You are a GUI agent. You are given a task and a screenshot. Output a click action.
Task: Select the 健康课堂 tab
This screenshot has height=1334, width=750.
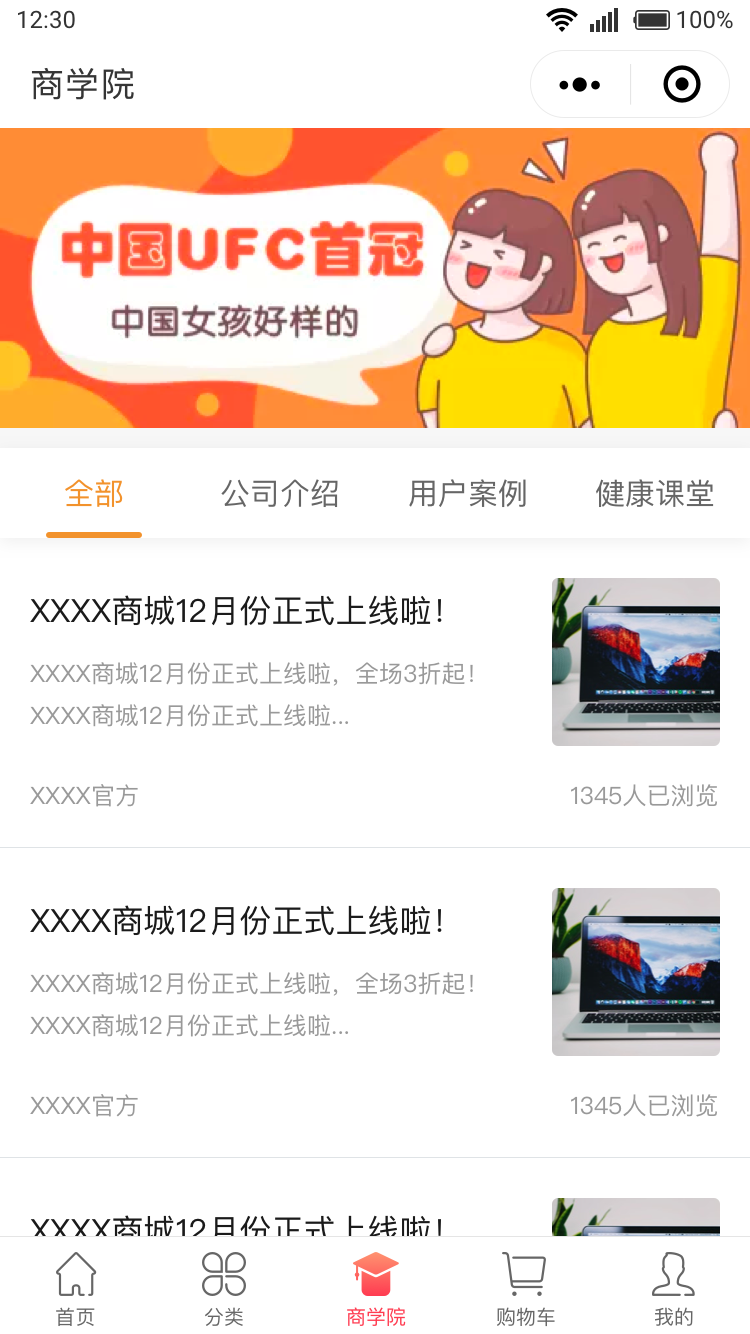(653, 494)
